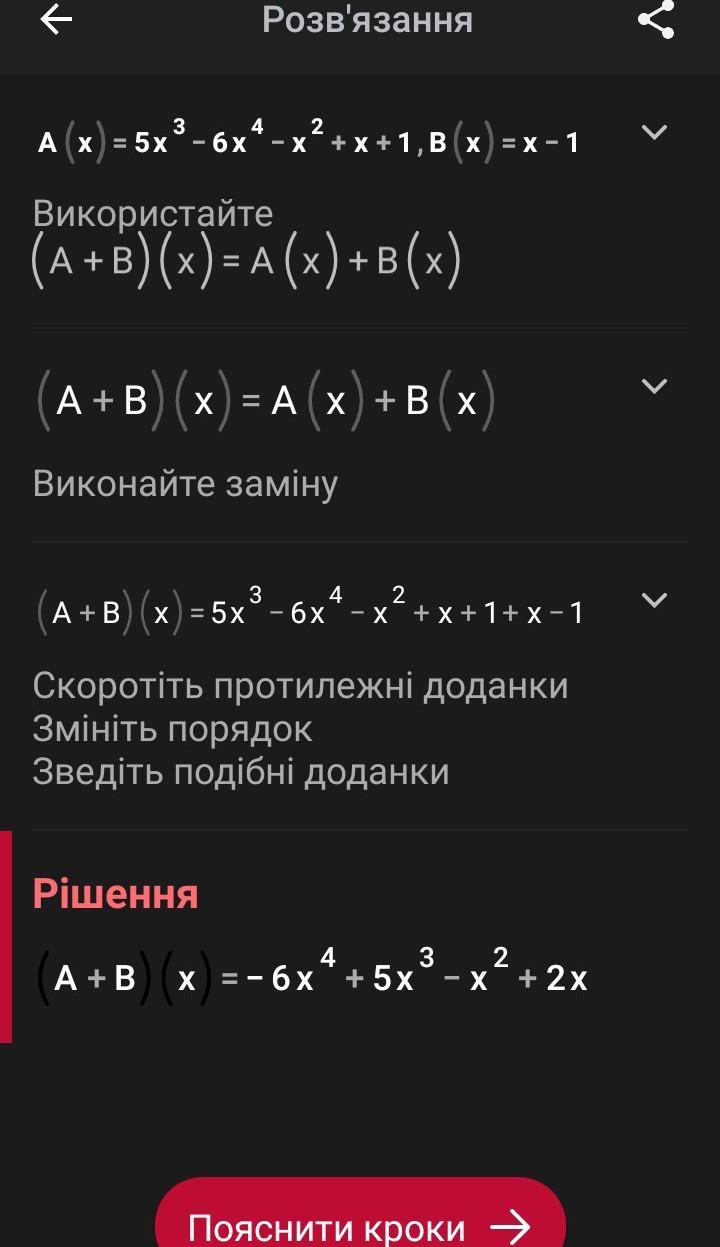Viewport: 720px width, 1247px height.
Task: Expand the 'Виконайте заміну' step
Action: tap(653, 386)
